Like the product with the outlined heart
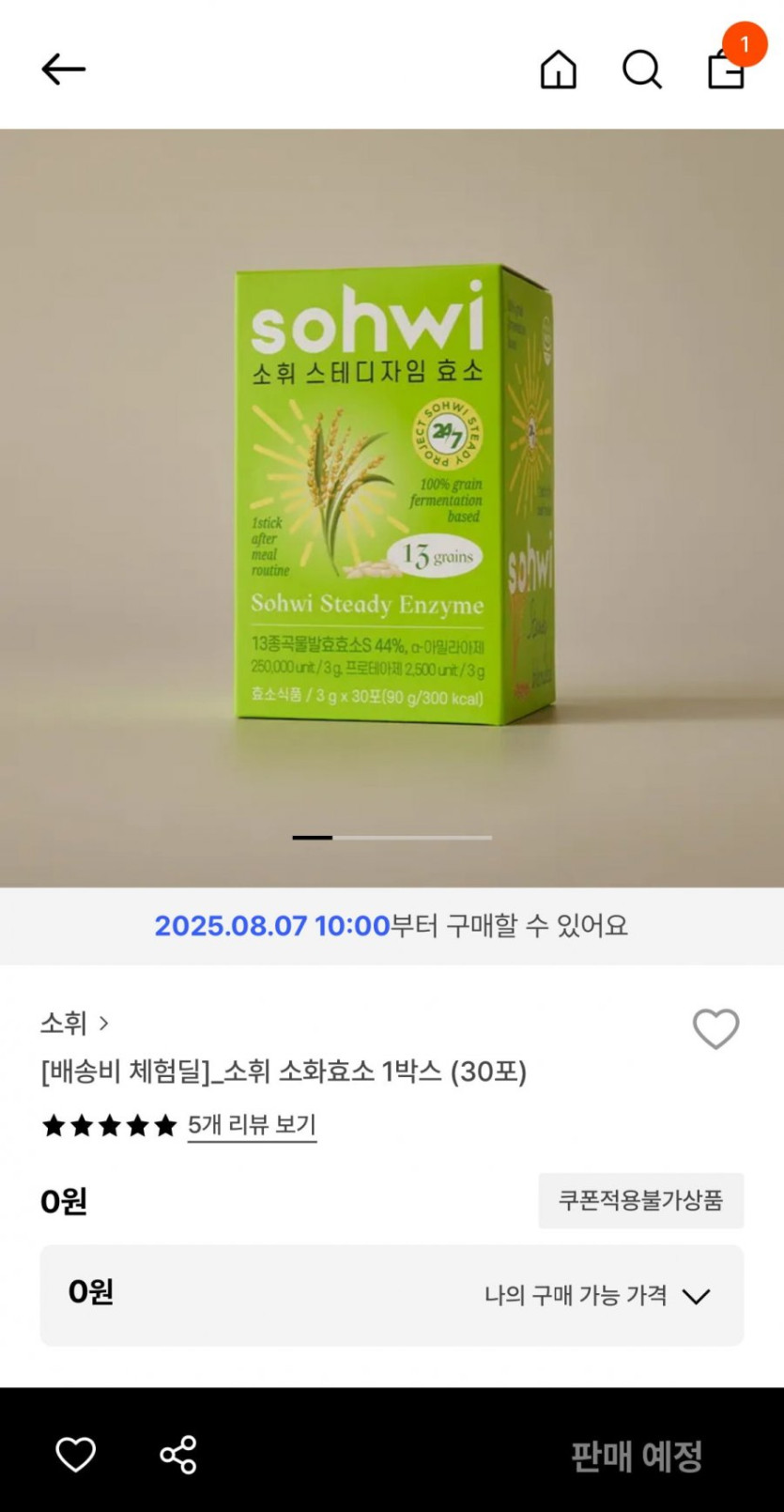This screenshot has height=1512, width=784. tap(715, 1029)
